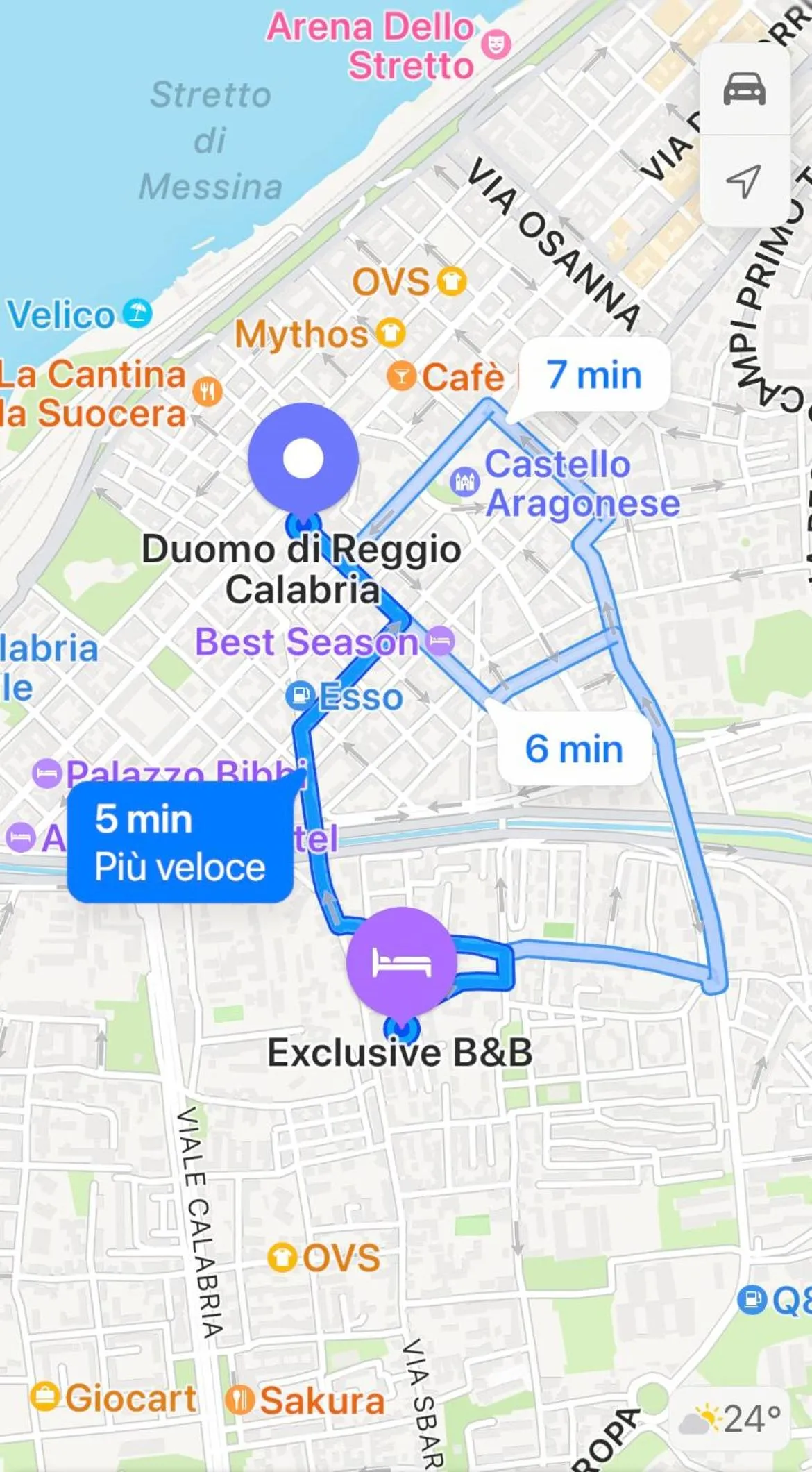Tap the Sakura restaurant marker
Viewport: 812px width, 1472px height.
click(239, 1400)
